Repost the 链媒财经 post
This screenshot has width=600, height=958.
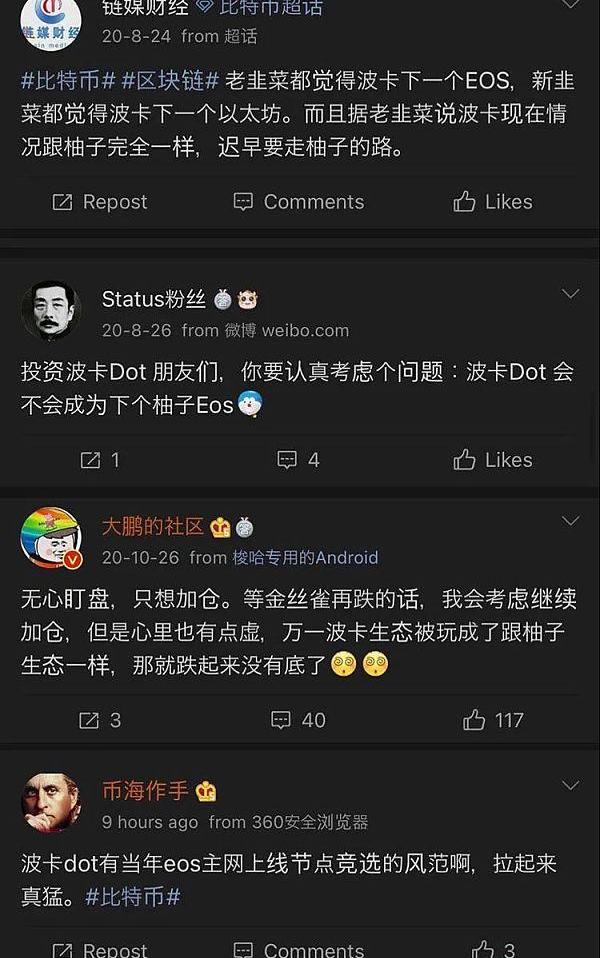(99, 202)
